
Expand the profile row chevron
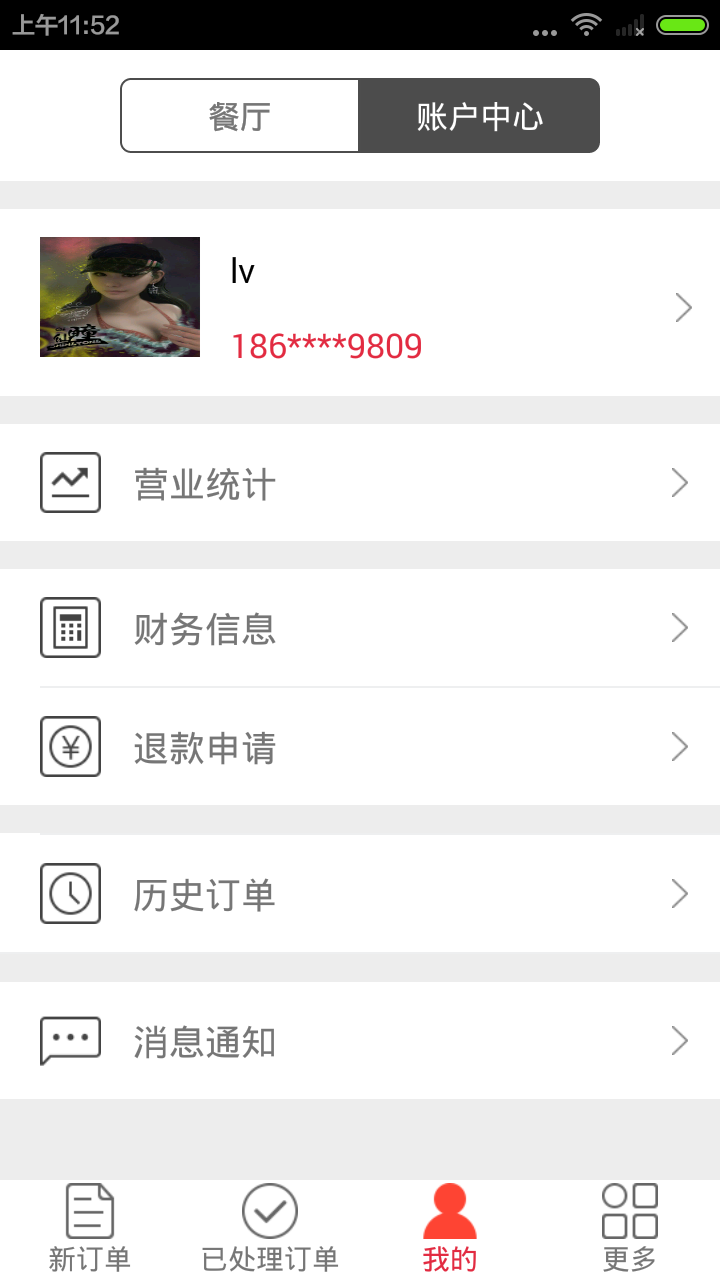tap(683, 308)
